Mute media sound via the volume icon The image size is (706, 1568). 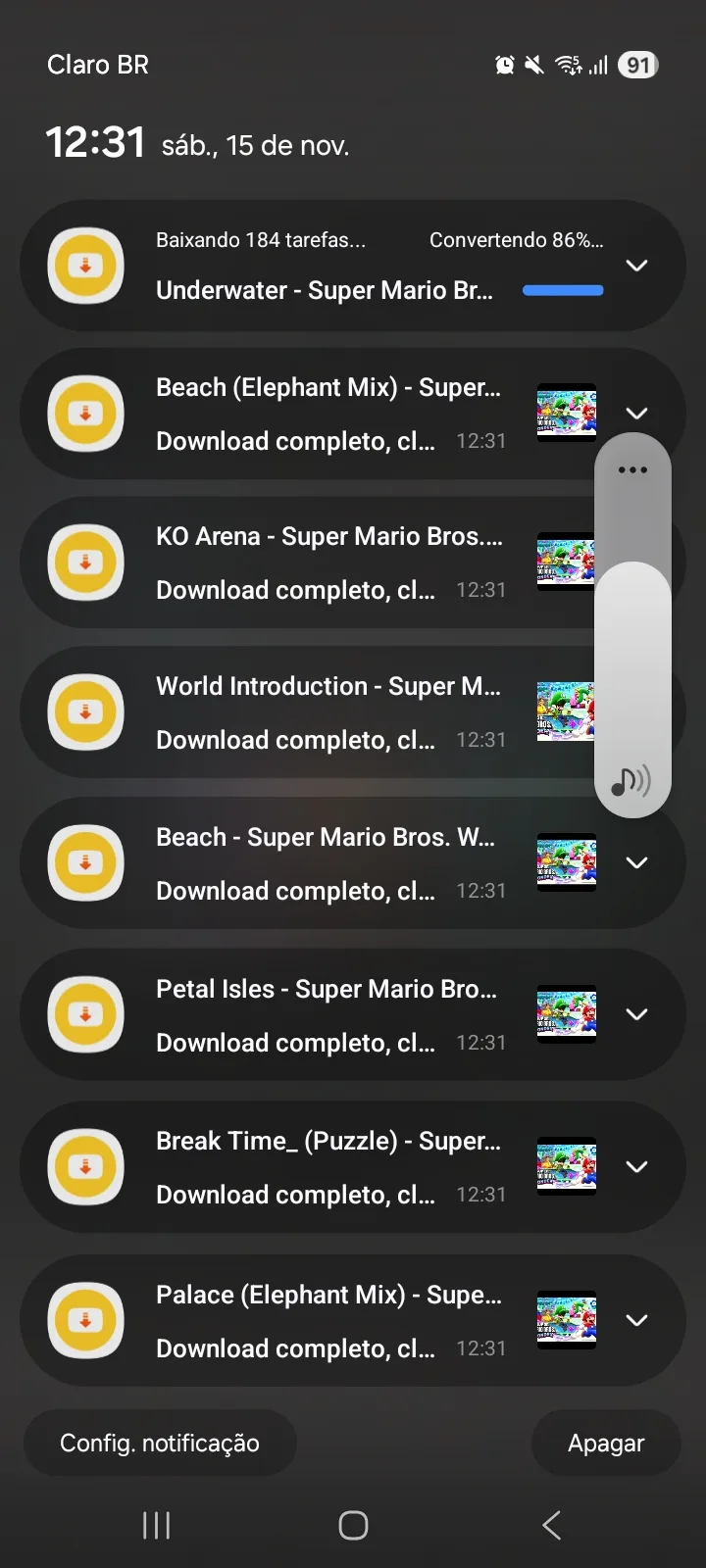pos(631,781)
